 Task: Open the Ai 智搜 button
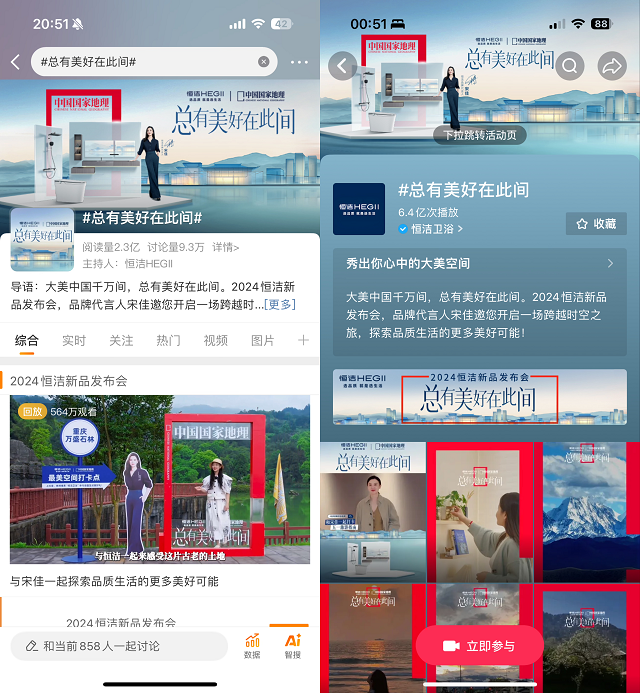(x=292, y=646)
